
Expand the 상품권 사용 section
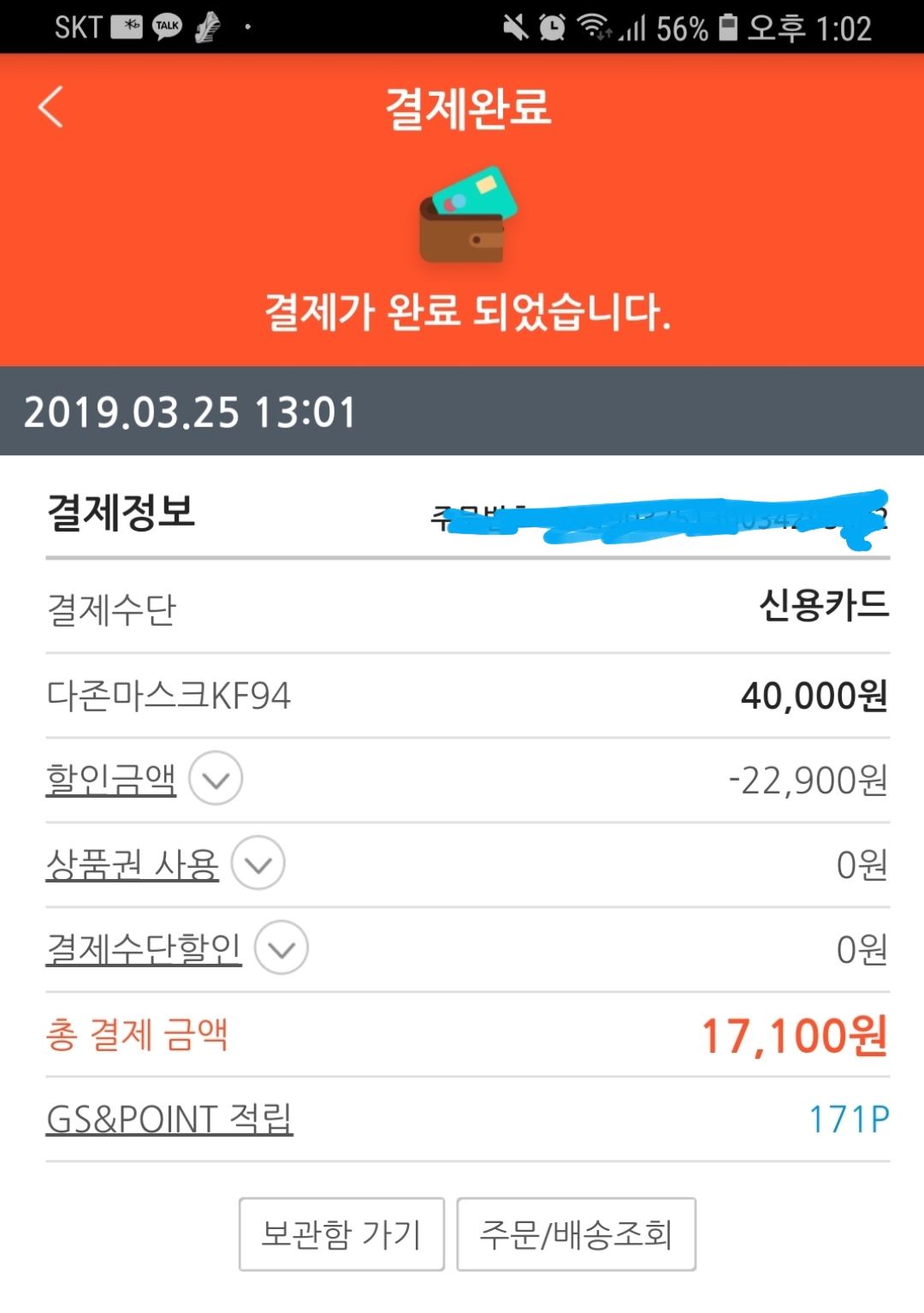[258, 863]
